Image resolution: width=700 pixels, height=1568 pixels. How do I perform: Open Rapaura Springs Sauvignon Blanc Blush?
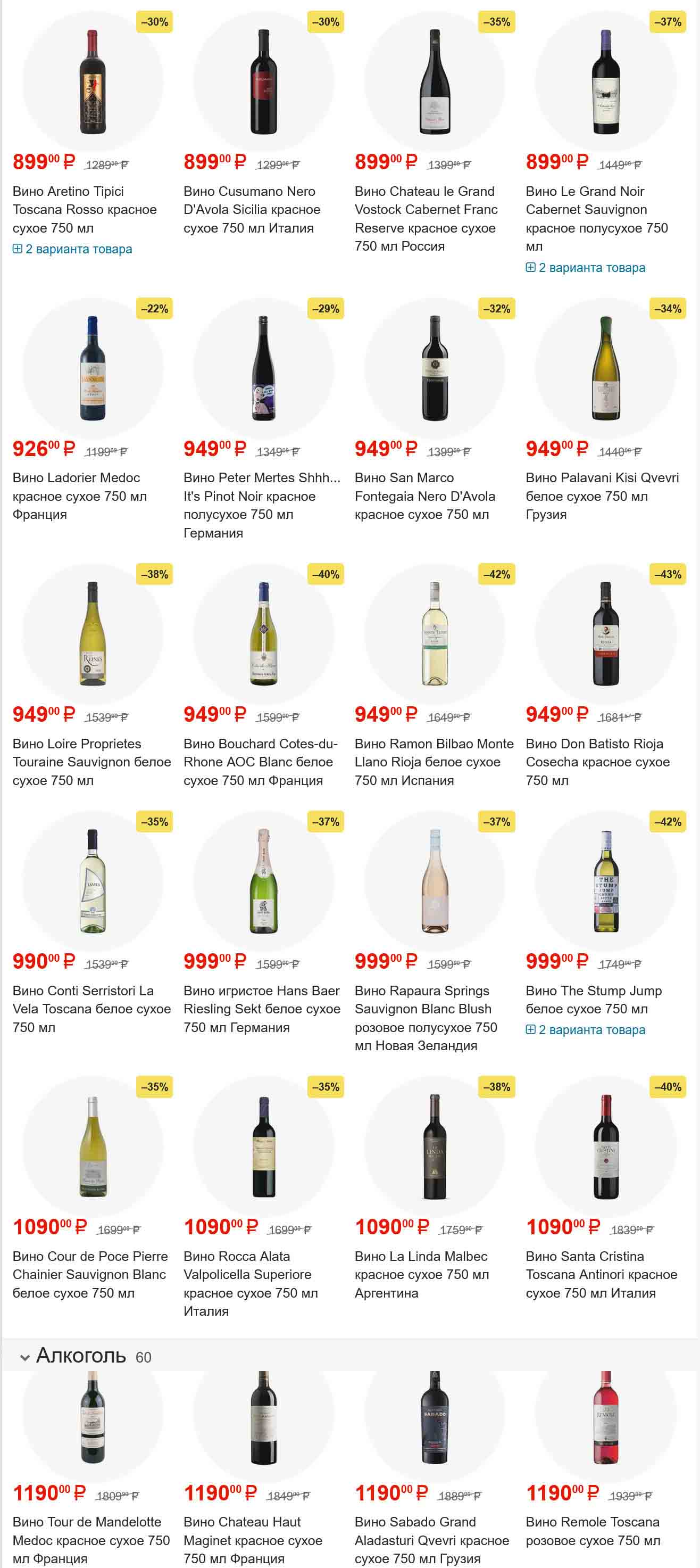426,1018
